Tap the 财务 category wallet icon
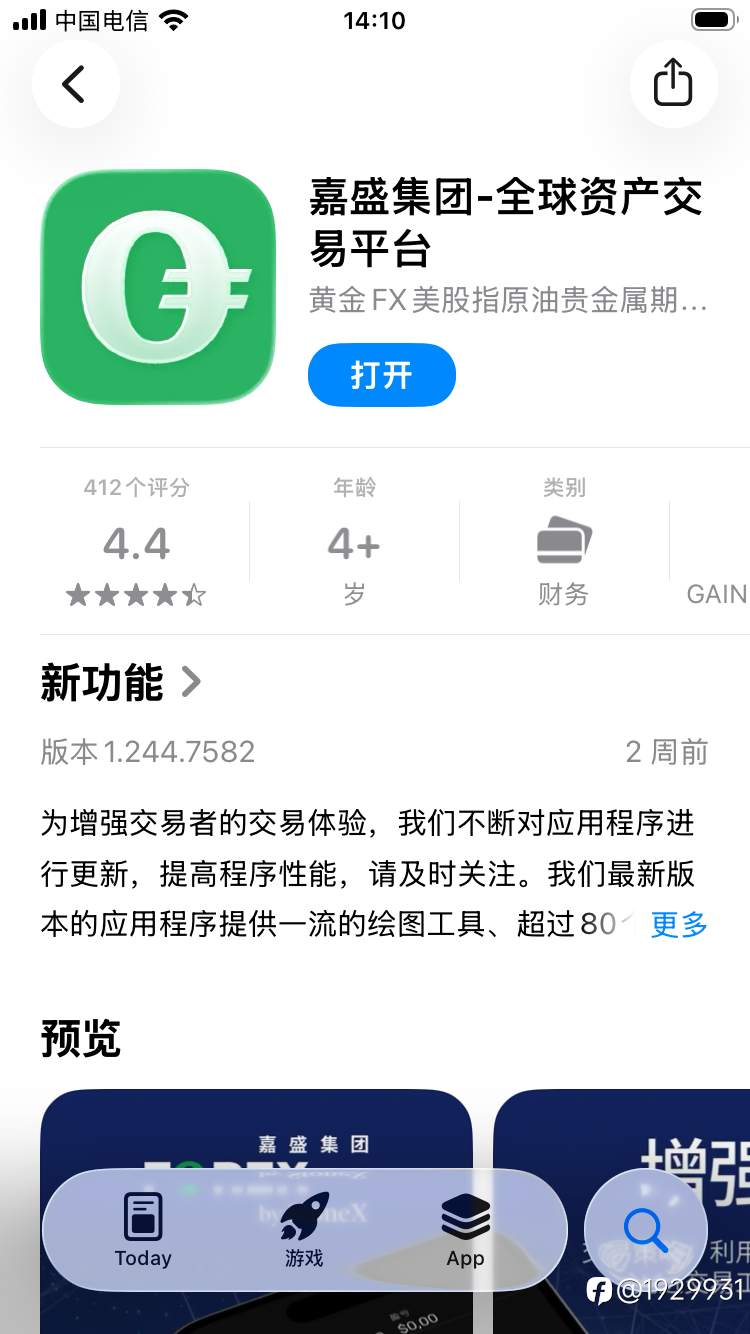The image size is (750, 1334). pos(563,542)
